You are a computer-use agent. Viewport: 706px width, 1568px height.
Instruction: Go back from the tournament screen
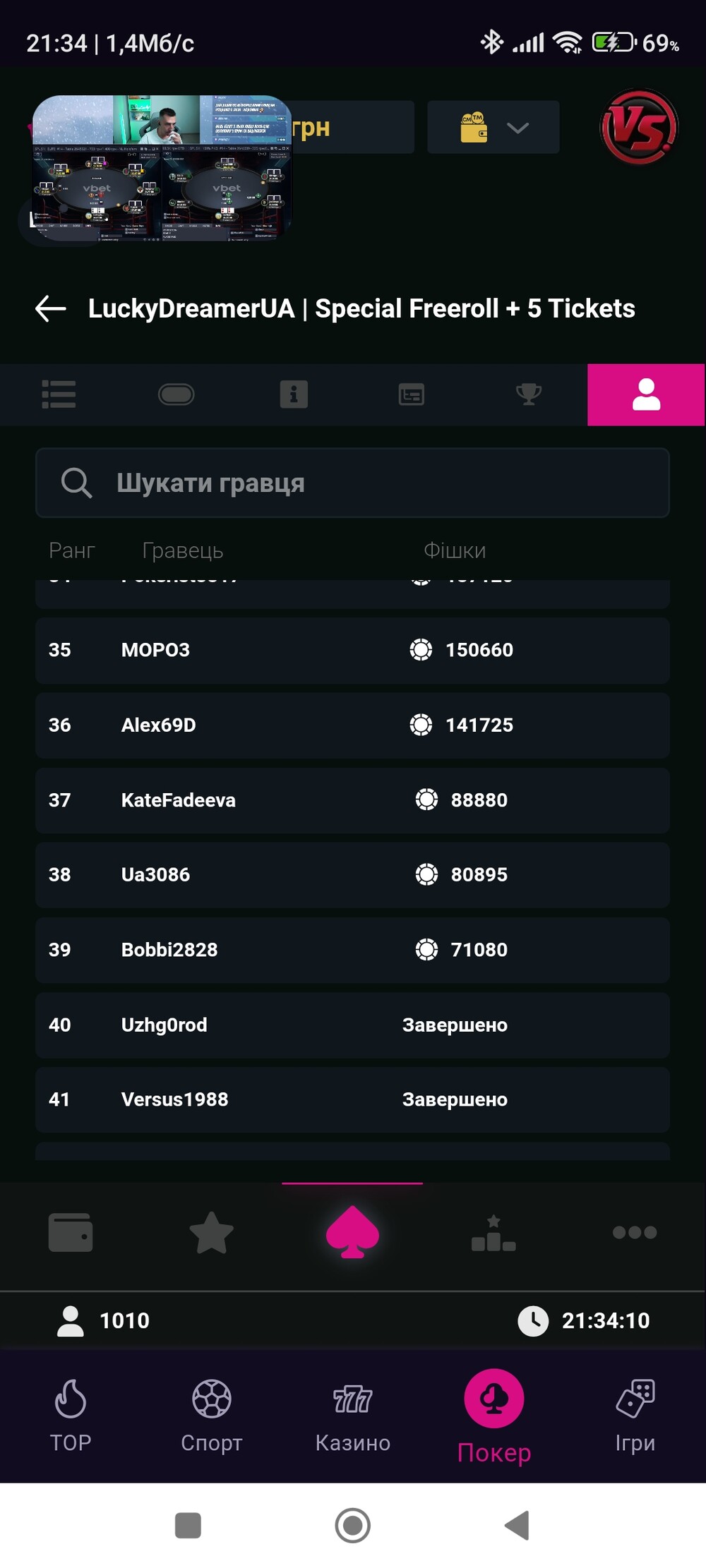click(x=50, y=308)
